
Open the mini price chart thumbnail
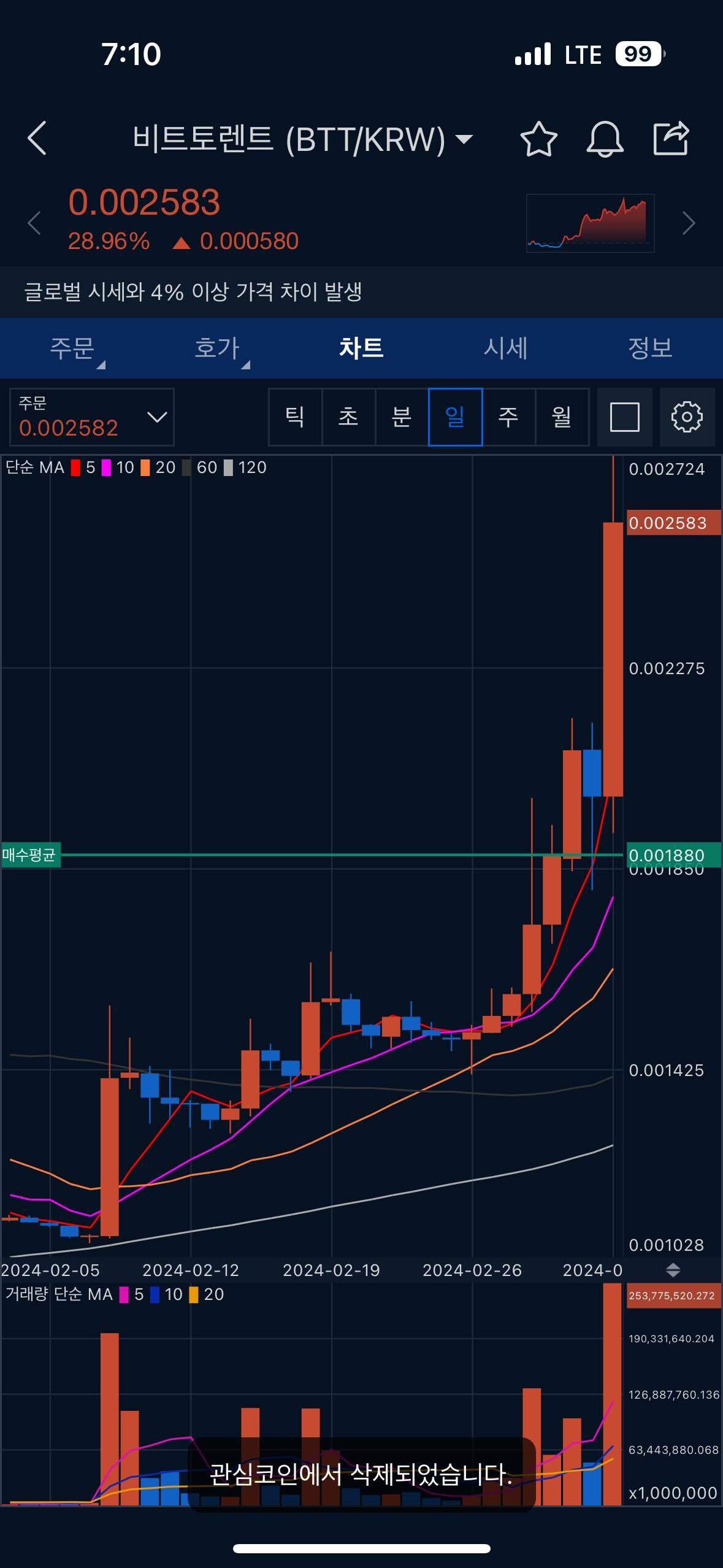[590, 223]
